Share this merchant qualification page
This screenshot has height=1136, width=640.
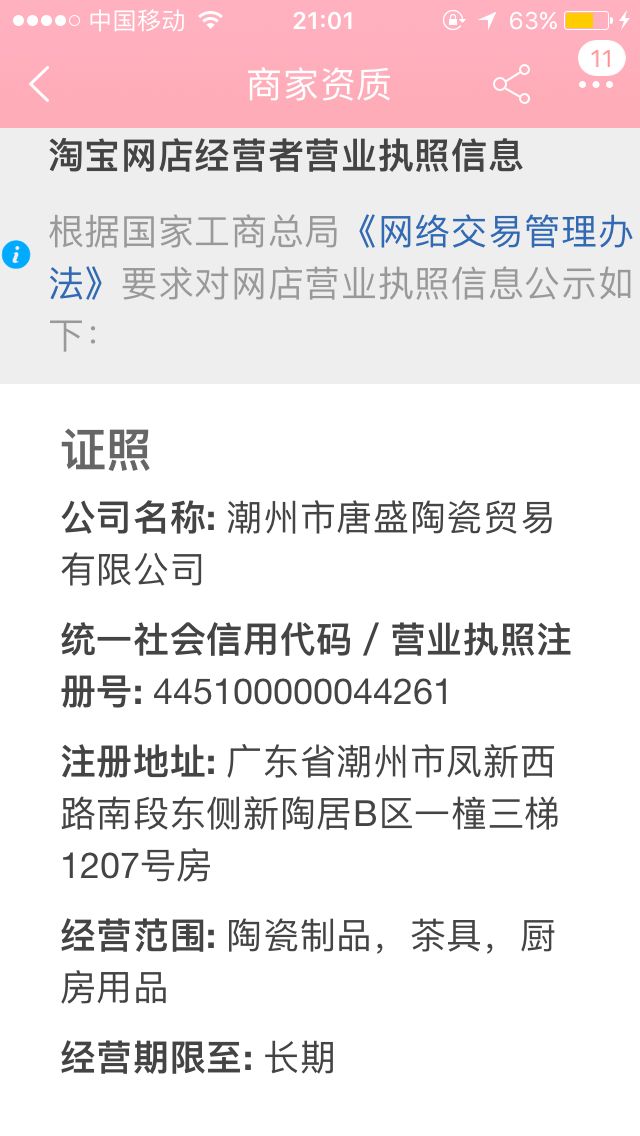pos(511,85)
